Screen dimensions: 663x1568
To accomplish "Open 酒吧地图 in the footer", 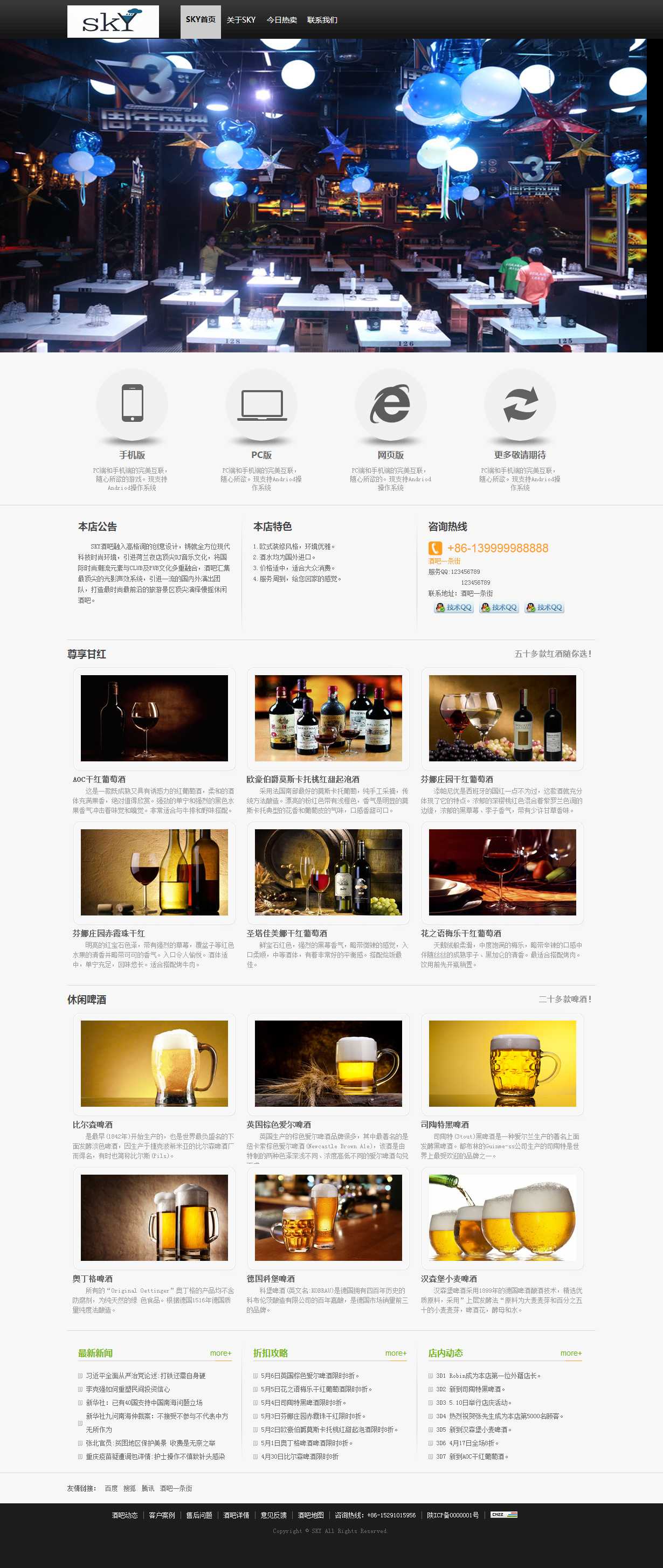I will click(x=310, y=1515).
